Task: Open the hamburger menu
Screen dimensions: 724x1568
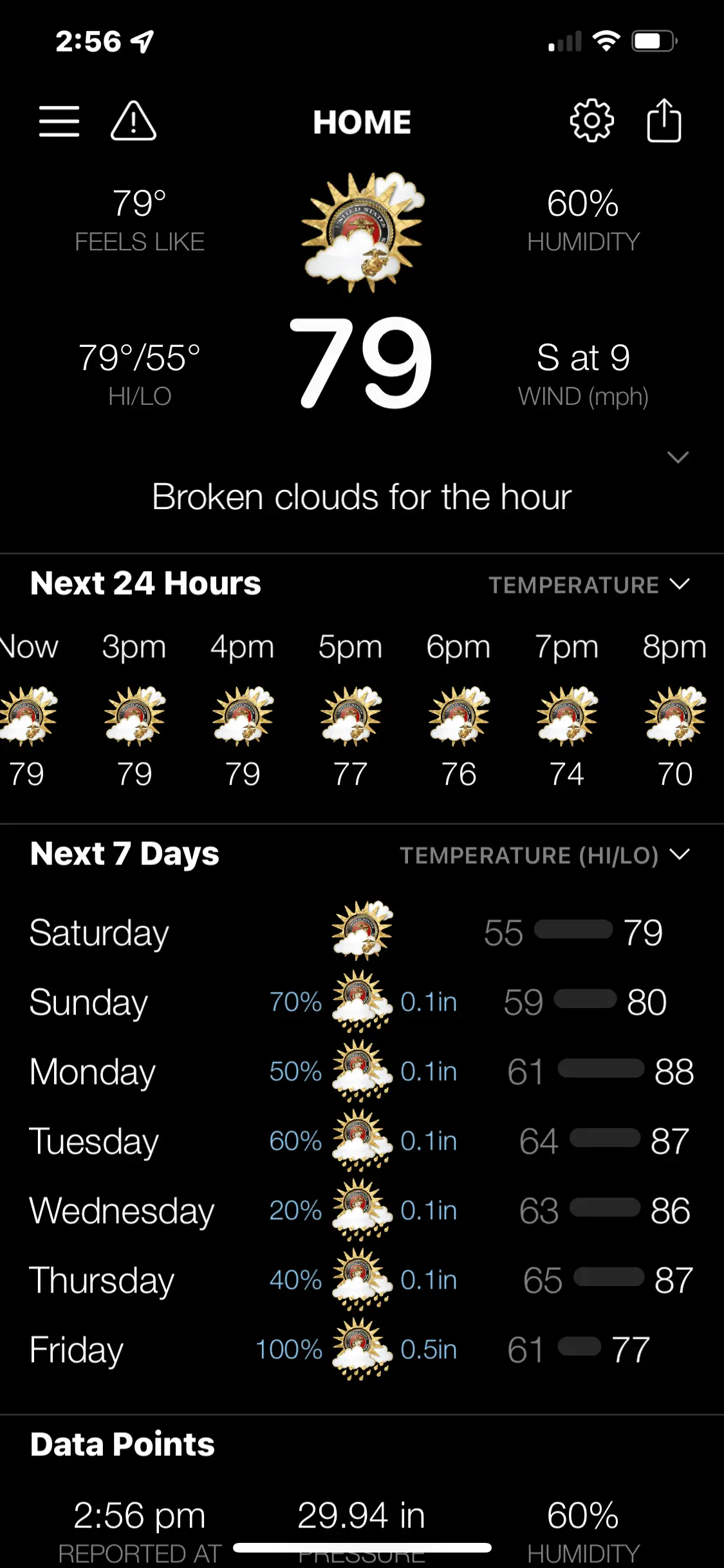Action: click(59, 122)
